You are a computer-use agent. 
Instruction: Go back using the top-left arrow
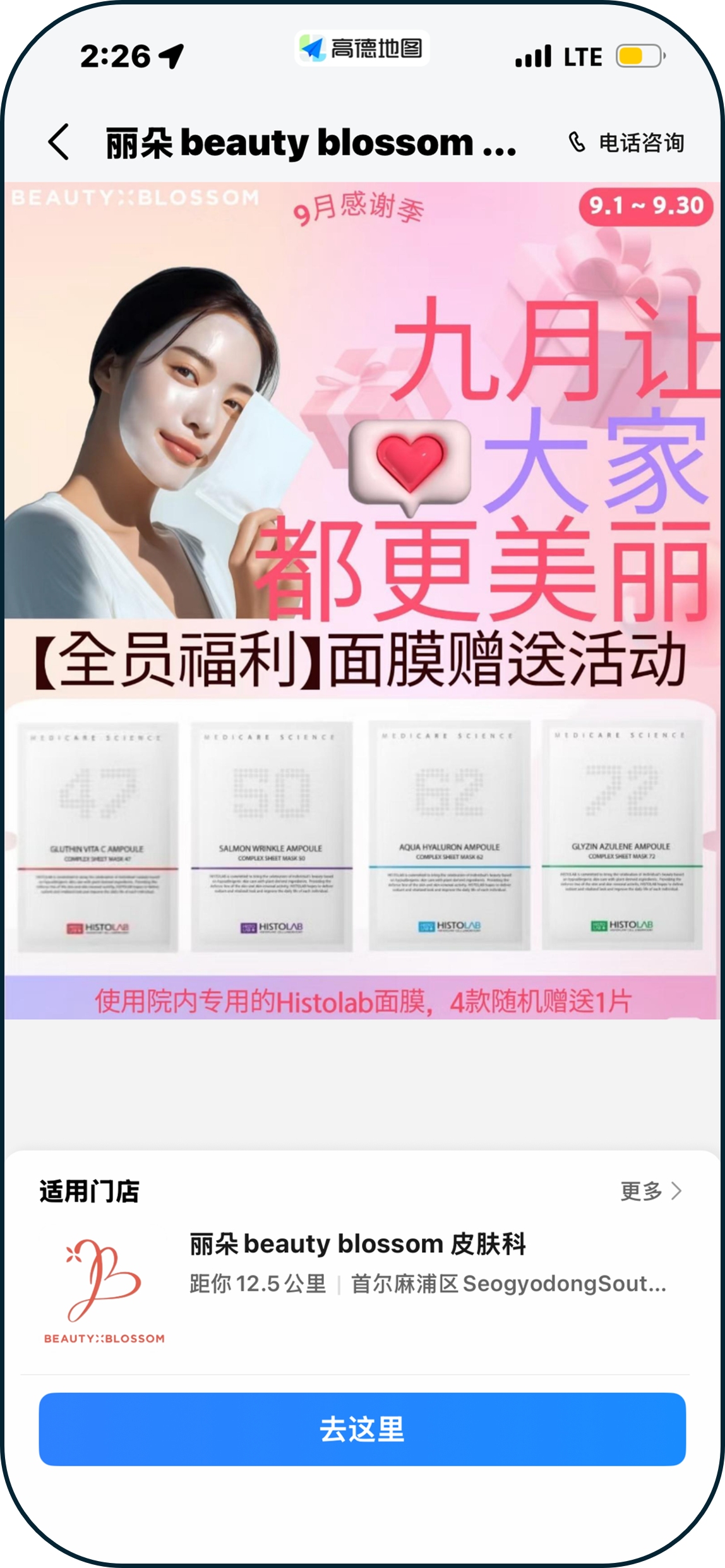[x=59, y=142]
